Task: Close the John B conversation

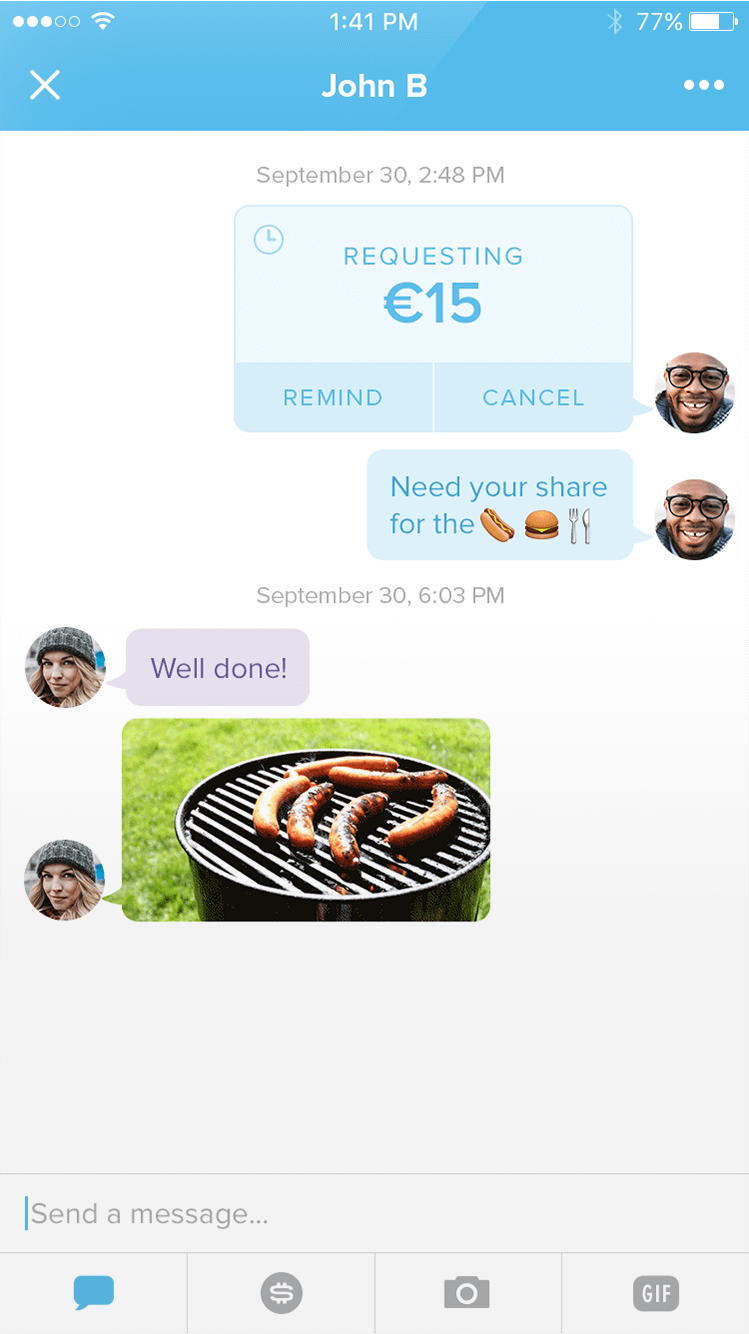Action: 45,86
